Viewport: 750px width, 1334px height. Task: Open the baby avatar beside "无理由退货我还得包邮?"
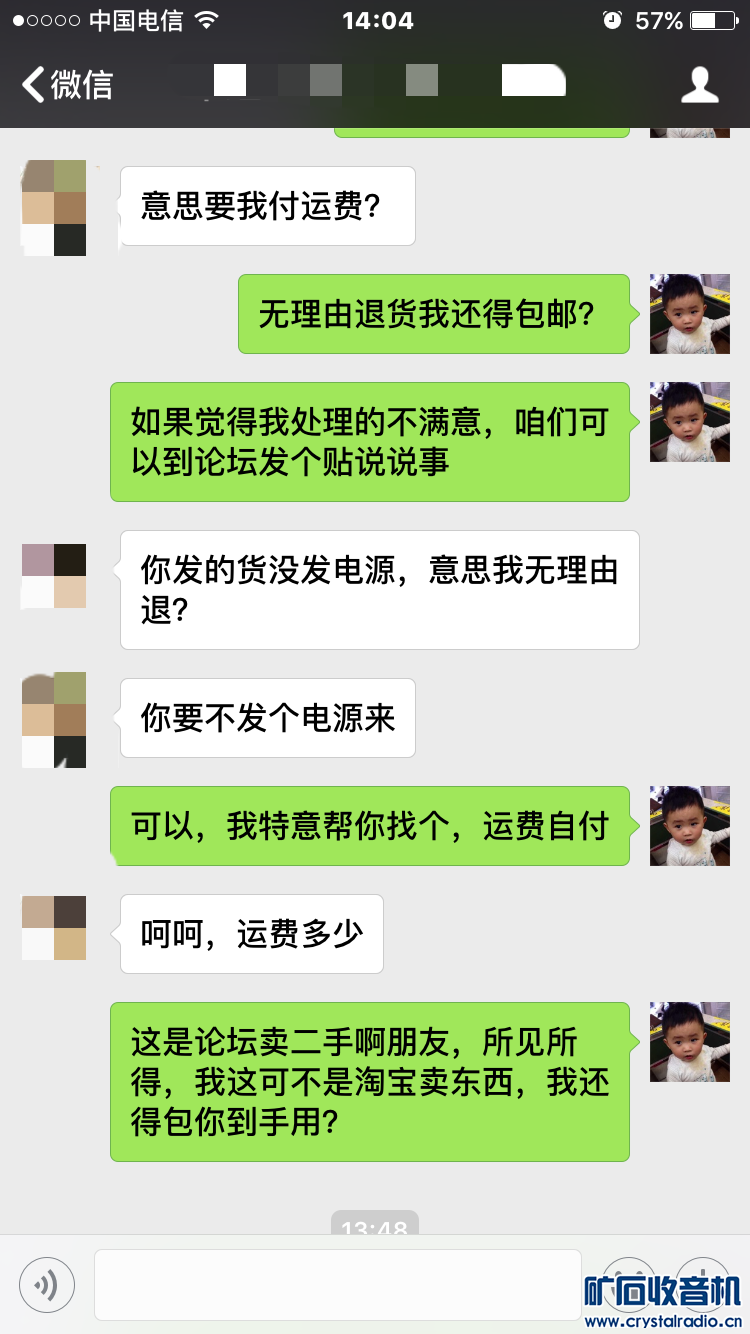point(689,313)
